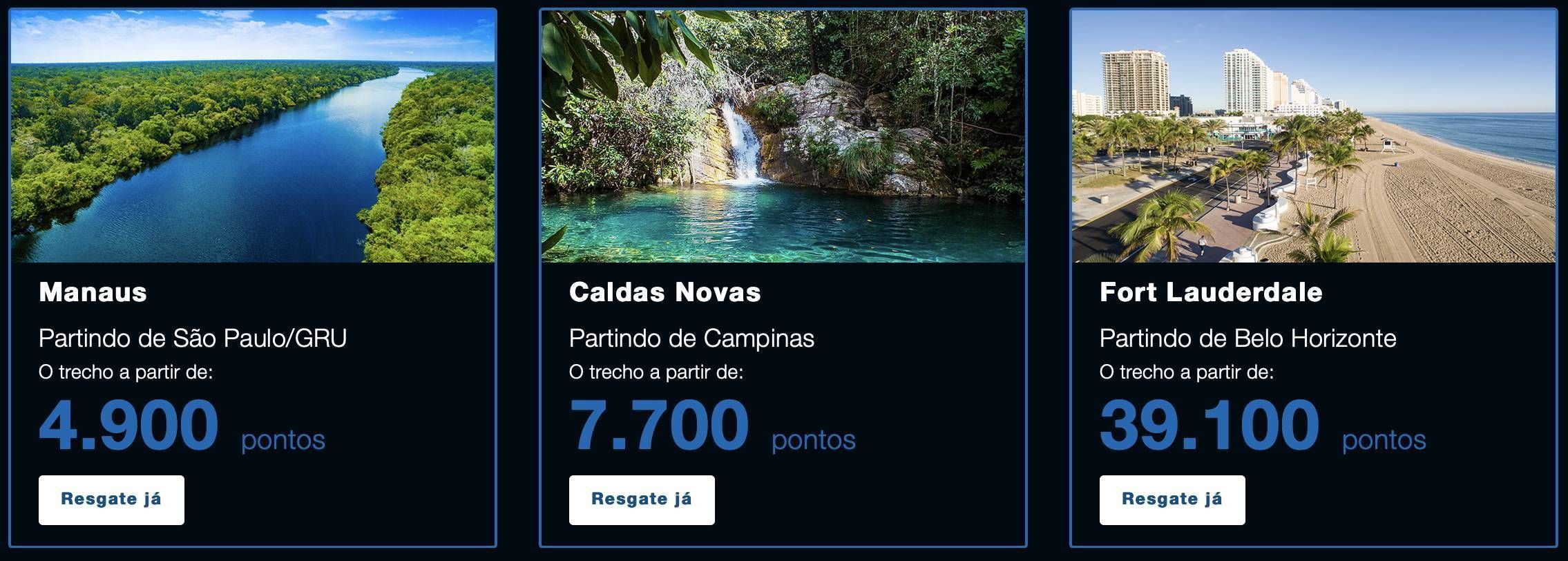Tap Resgate já for Caldas Novas
1568x561 pixels.
click(x=642, y=500)
